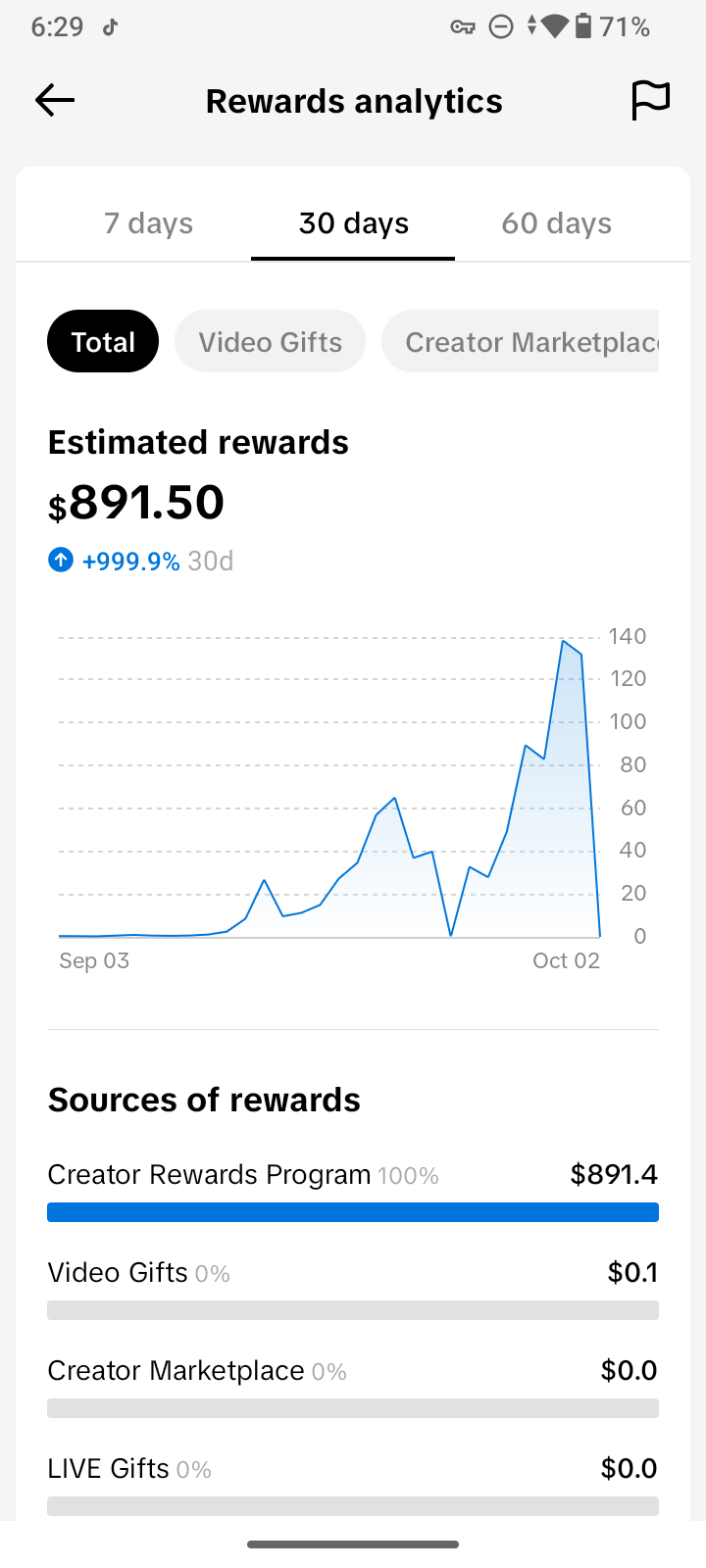Open the flag report icon
The image size is (706, 1568).
[x=650, y=100]
